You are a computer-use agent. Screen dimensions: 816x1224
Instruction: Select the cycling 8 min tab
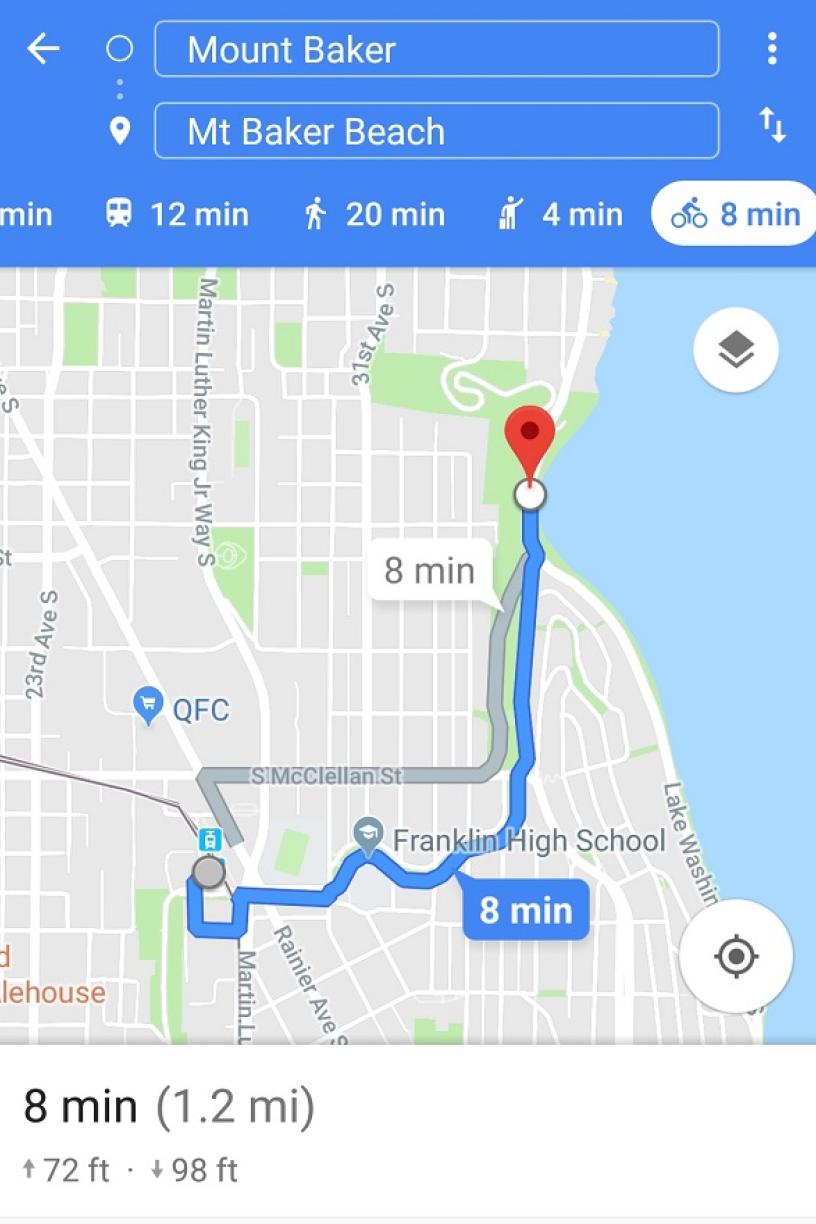735,214
